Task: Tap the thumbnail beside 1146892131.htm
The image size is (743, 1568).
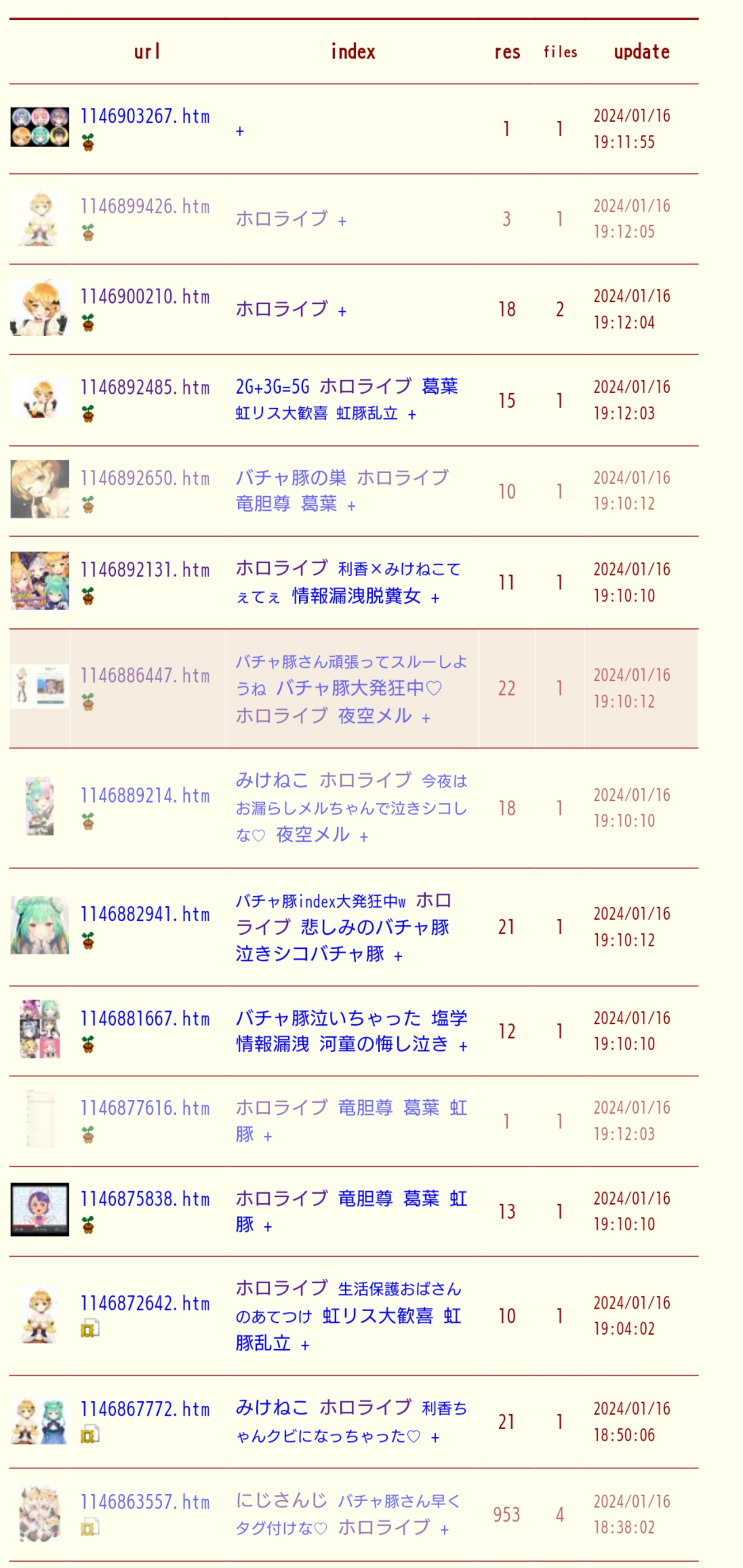Action: point(40,581)
